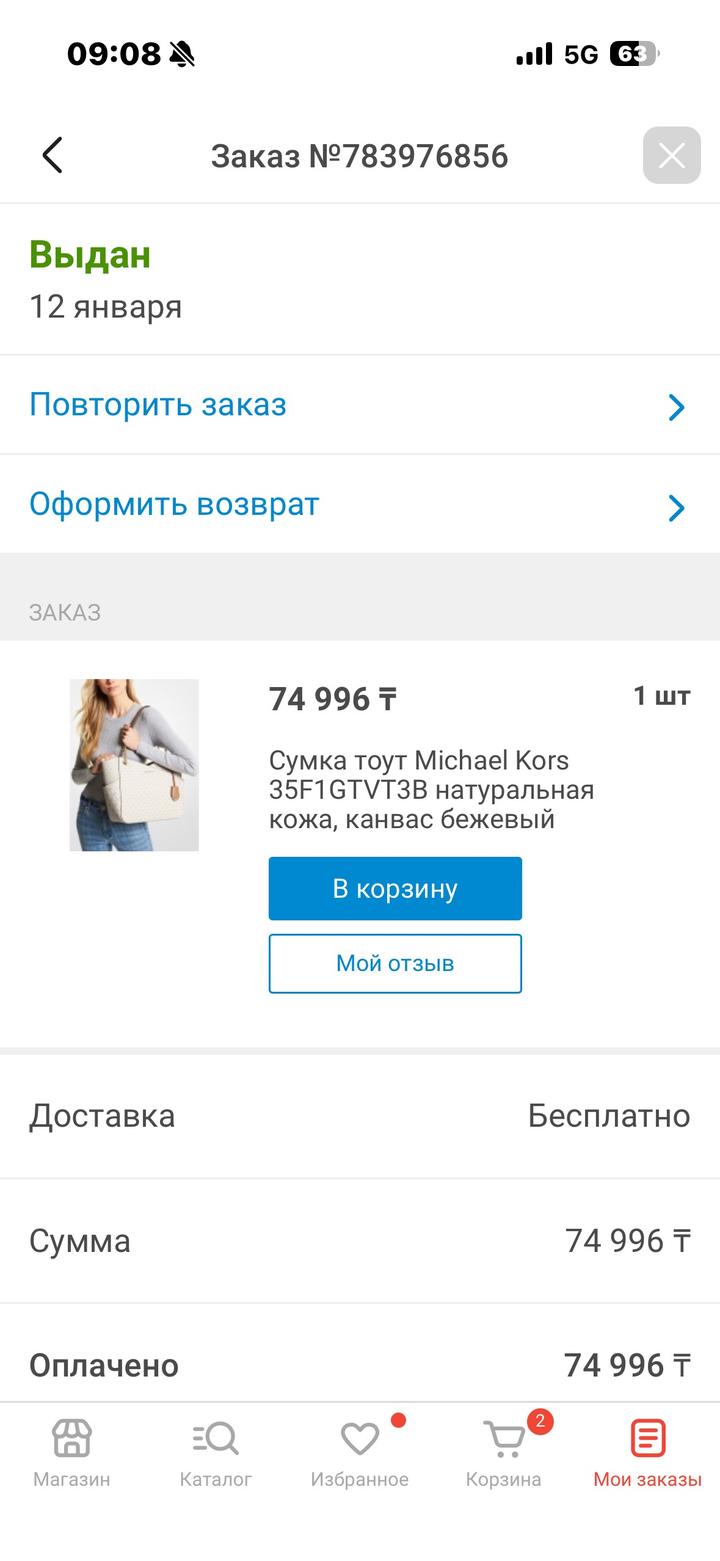Open the Michael Kors bag photo
The image size is (720, 1561).
coord(134,765)
